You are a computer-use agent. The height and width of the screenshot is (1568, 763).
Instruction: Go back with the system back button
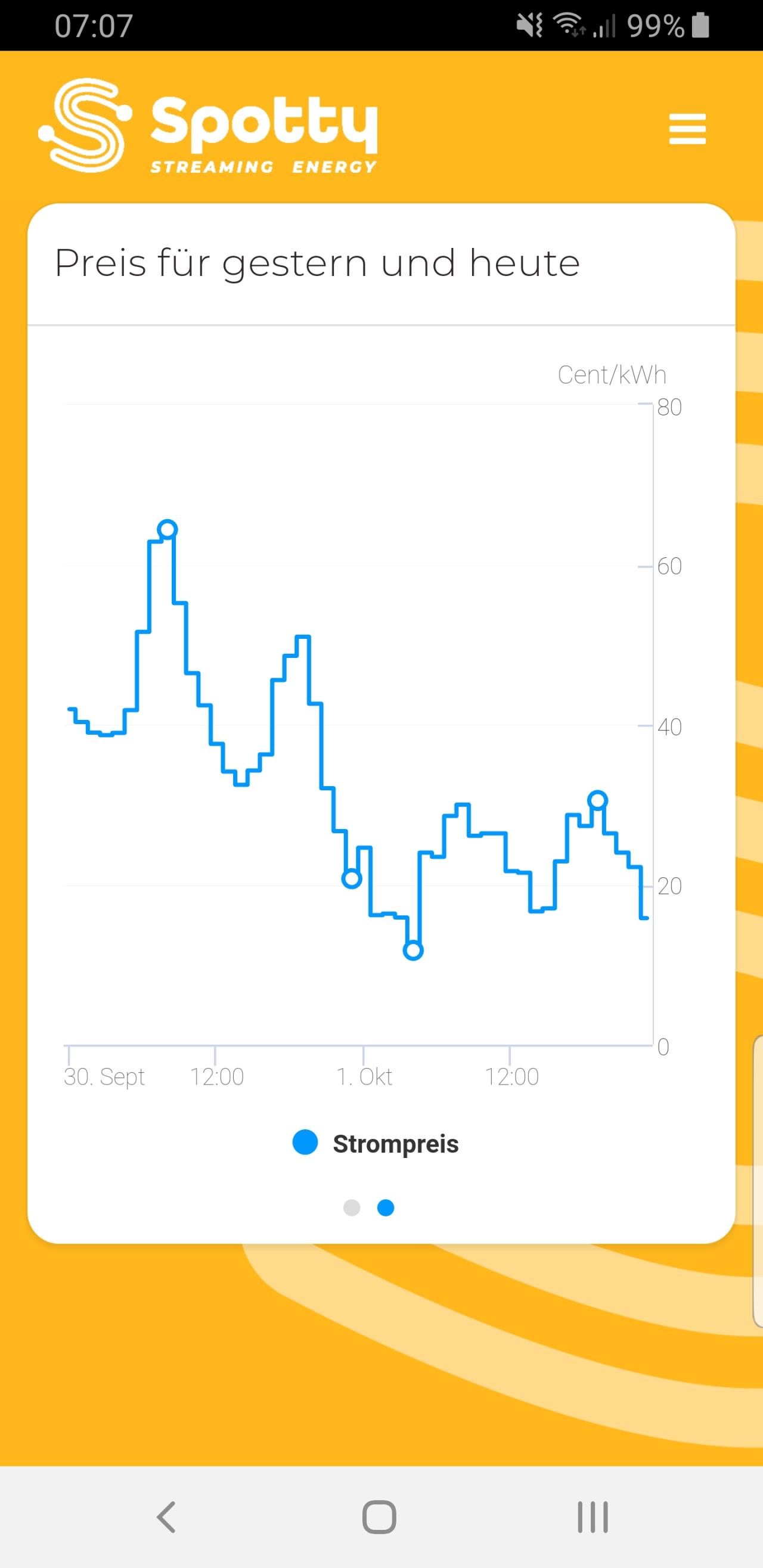pyautogui.click(x=166, y=1516)
